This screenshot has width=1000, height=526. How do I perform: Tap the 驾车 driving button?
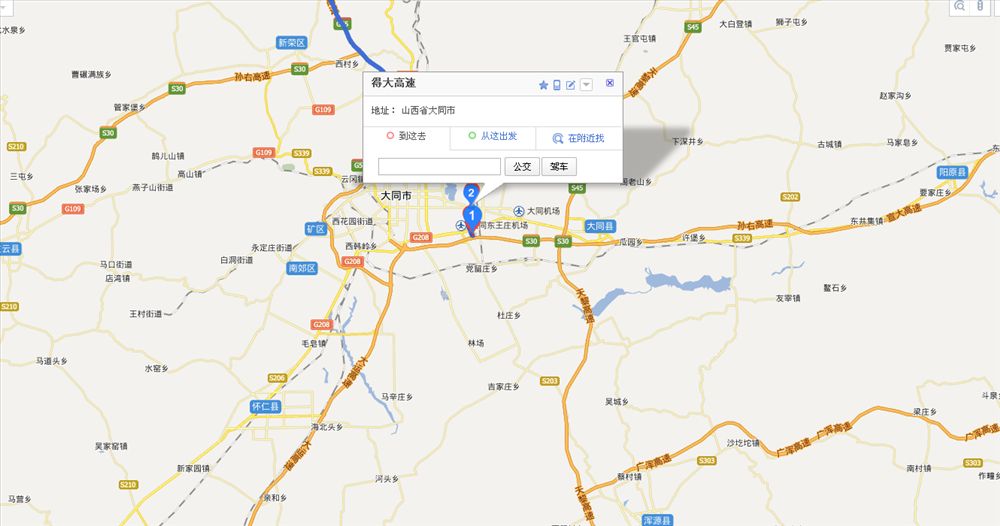560,166
